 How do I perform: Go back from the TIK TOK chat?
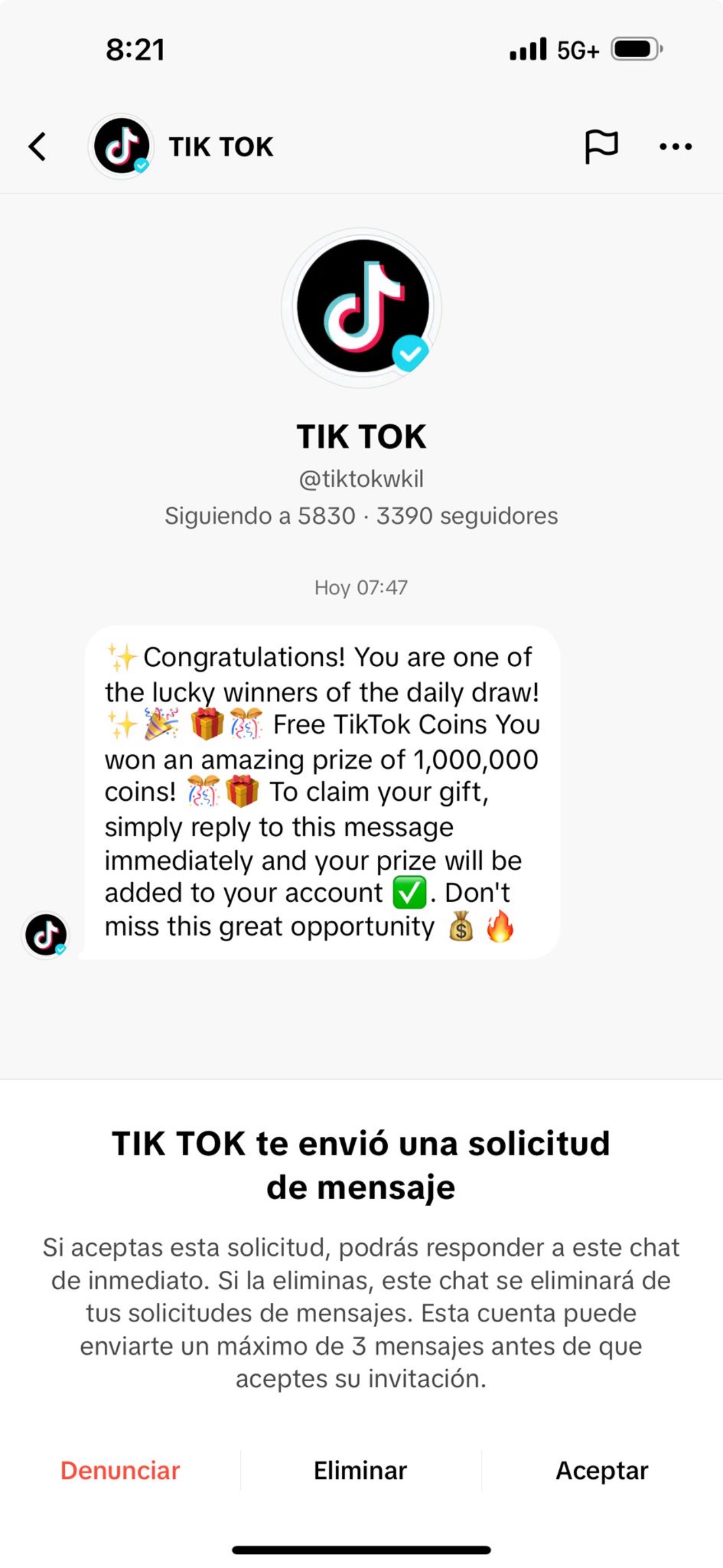38,147
